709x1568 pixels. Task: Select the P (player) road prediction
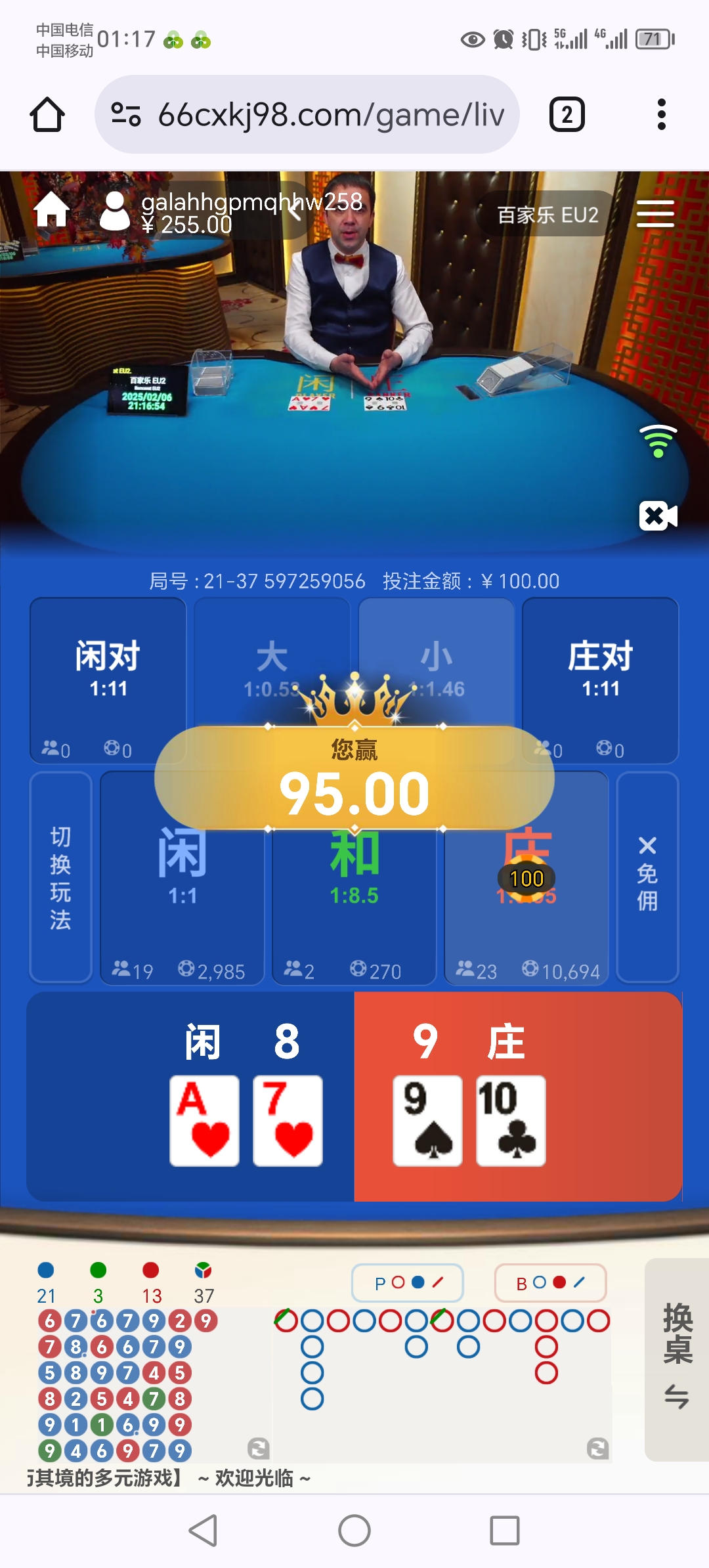tap(408, 1282)
